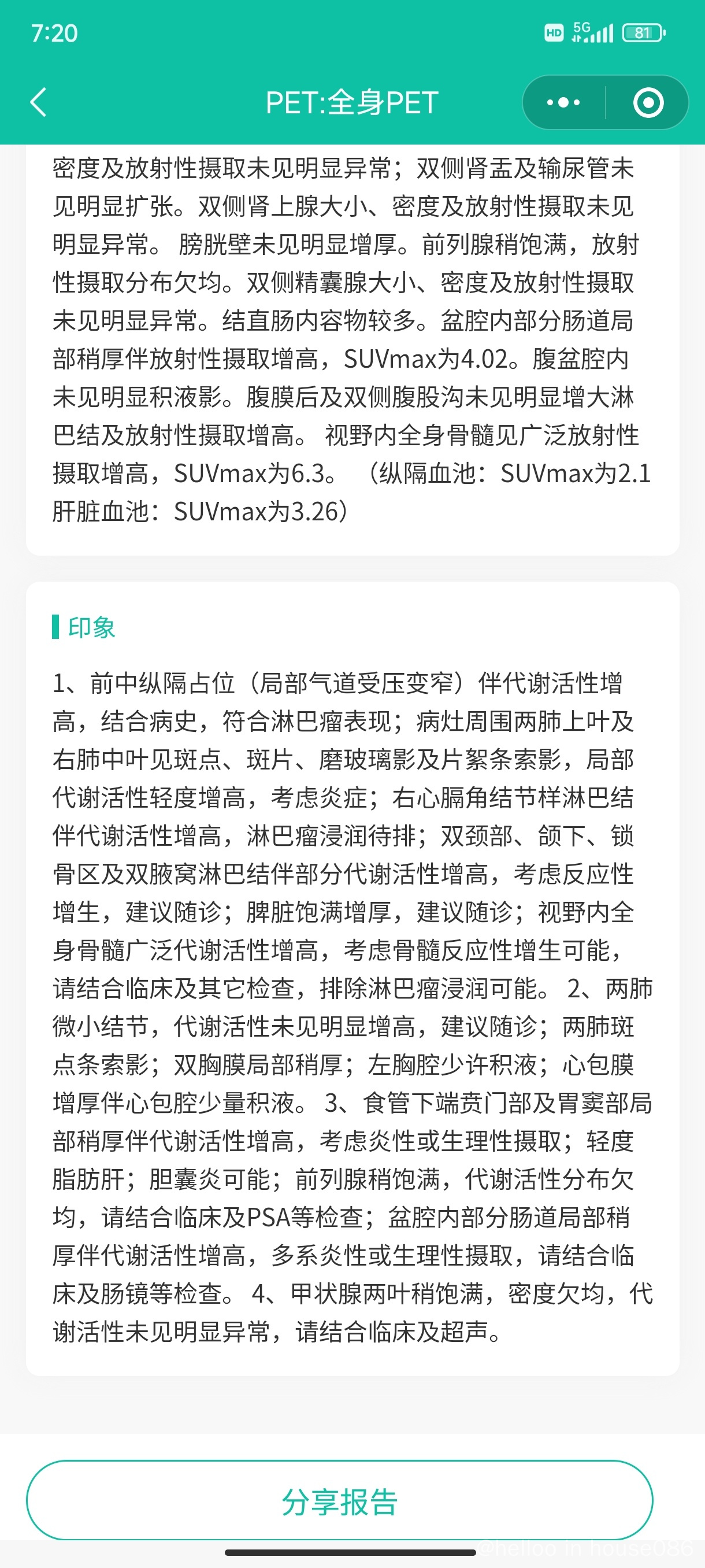Image resolution: width=705 pixels, height=1568 pixels.
Task: Tap the 分享报告 button
Action: (339, 1500)
